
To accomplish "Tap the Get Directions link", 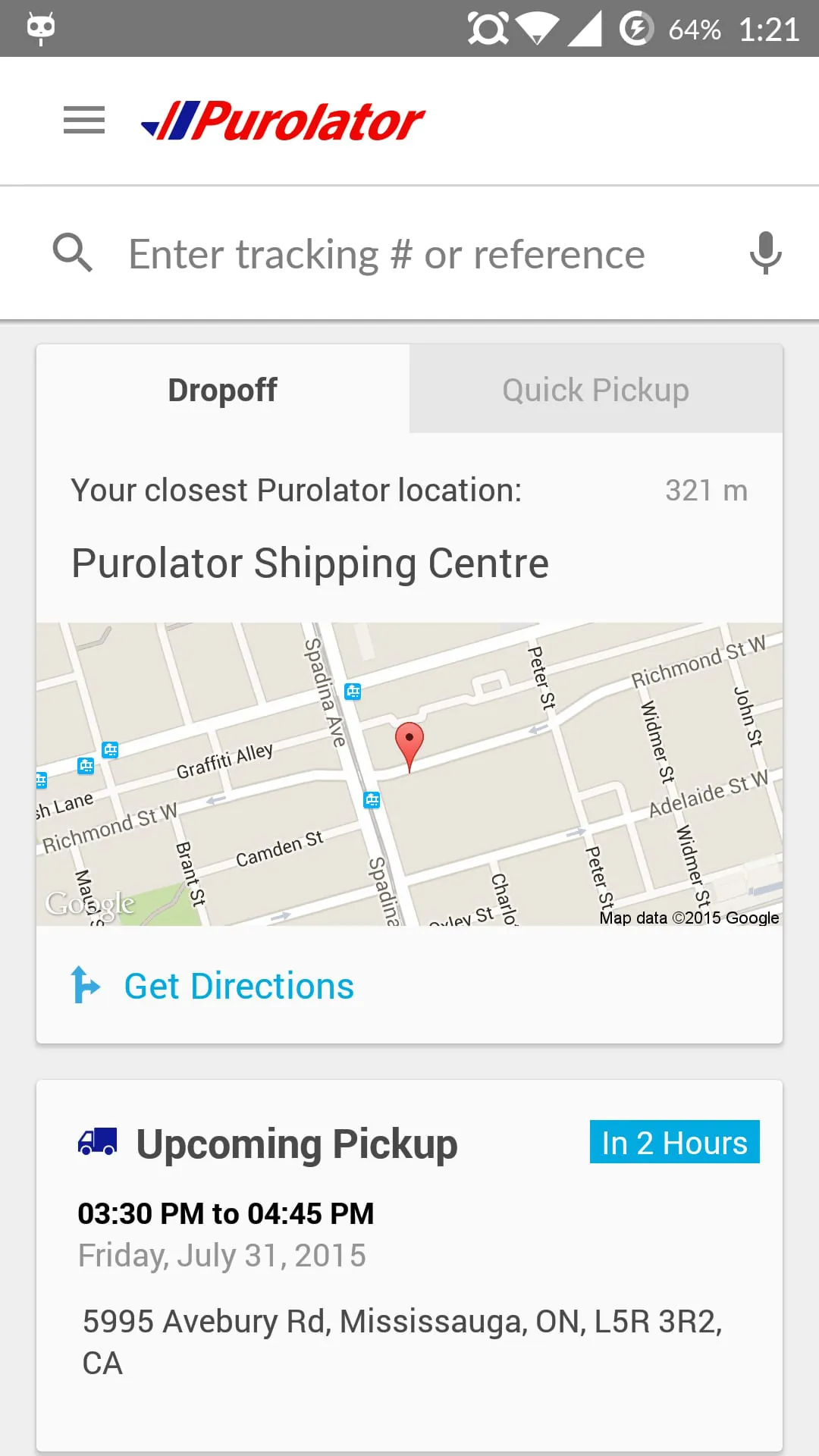I will [x=239, y=984].
